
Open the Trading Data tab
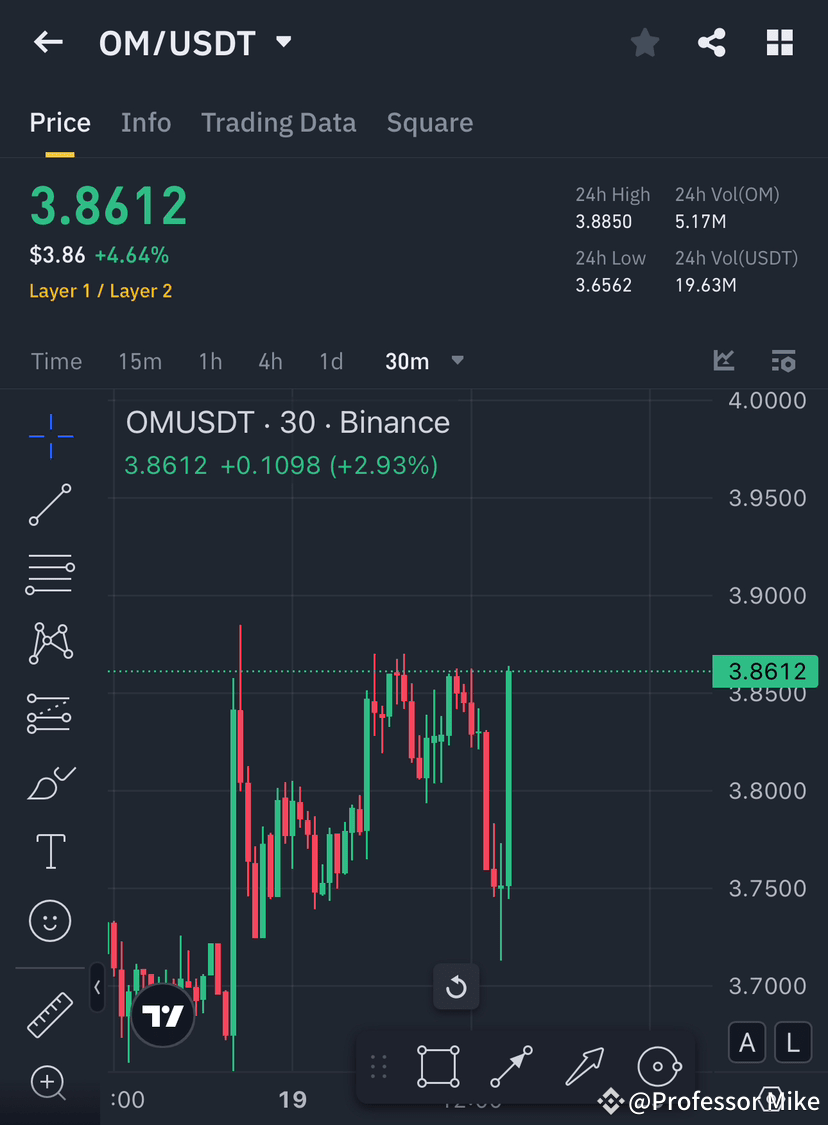pos(278,122)
